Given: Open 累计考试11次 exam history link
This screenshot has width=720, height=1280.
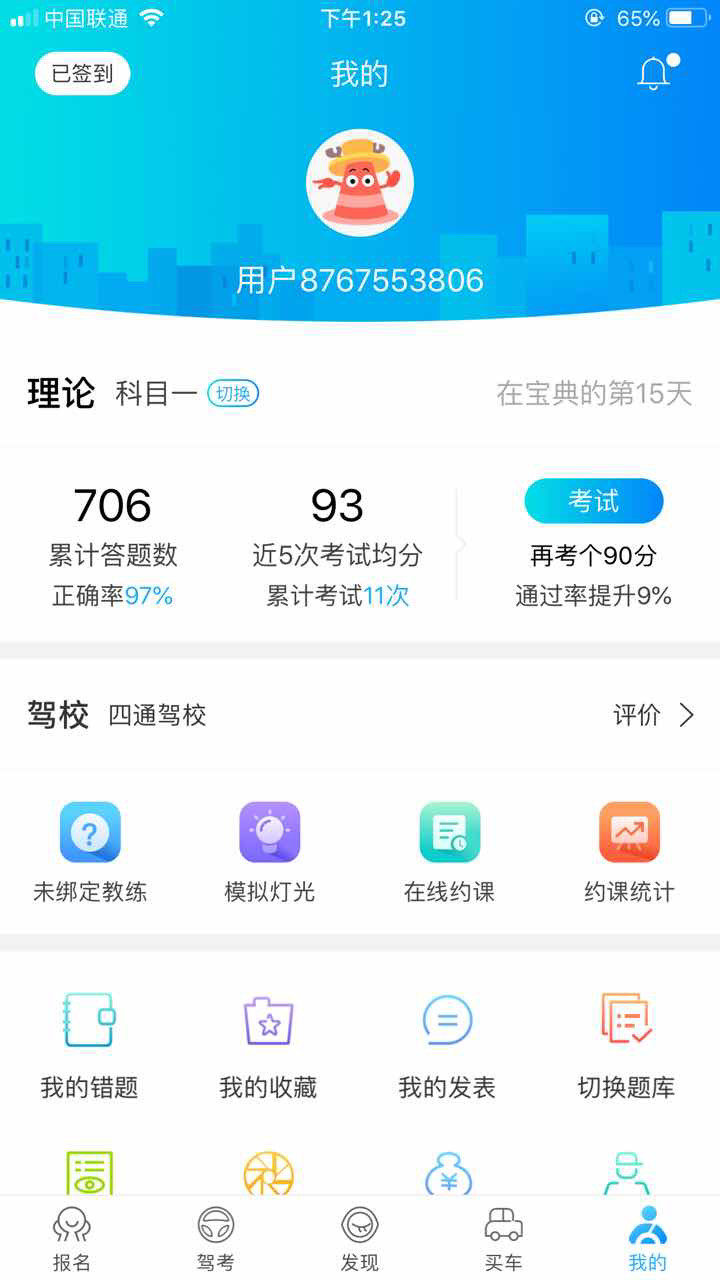Looking at the screenshot, I should click(x=338, y=595).
